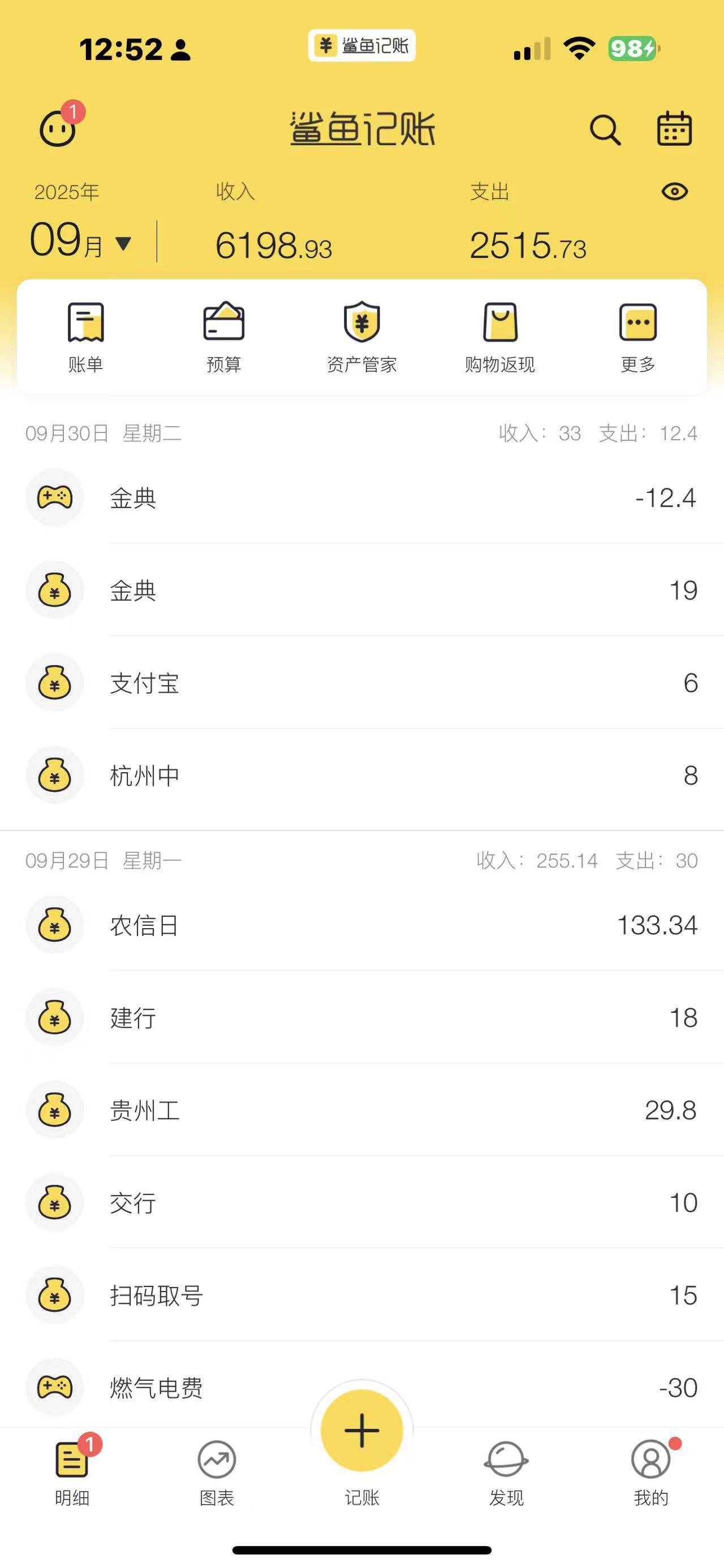
Task: Tap the search magnifier icon
Action: pyautogui.click(x=605, y=129)
